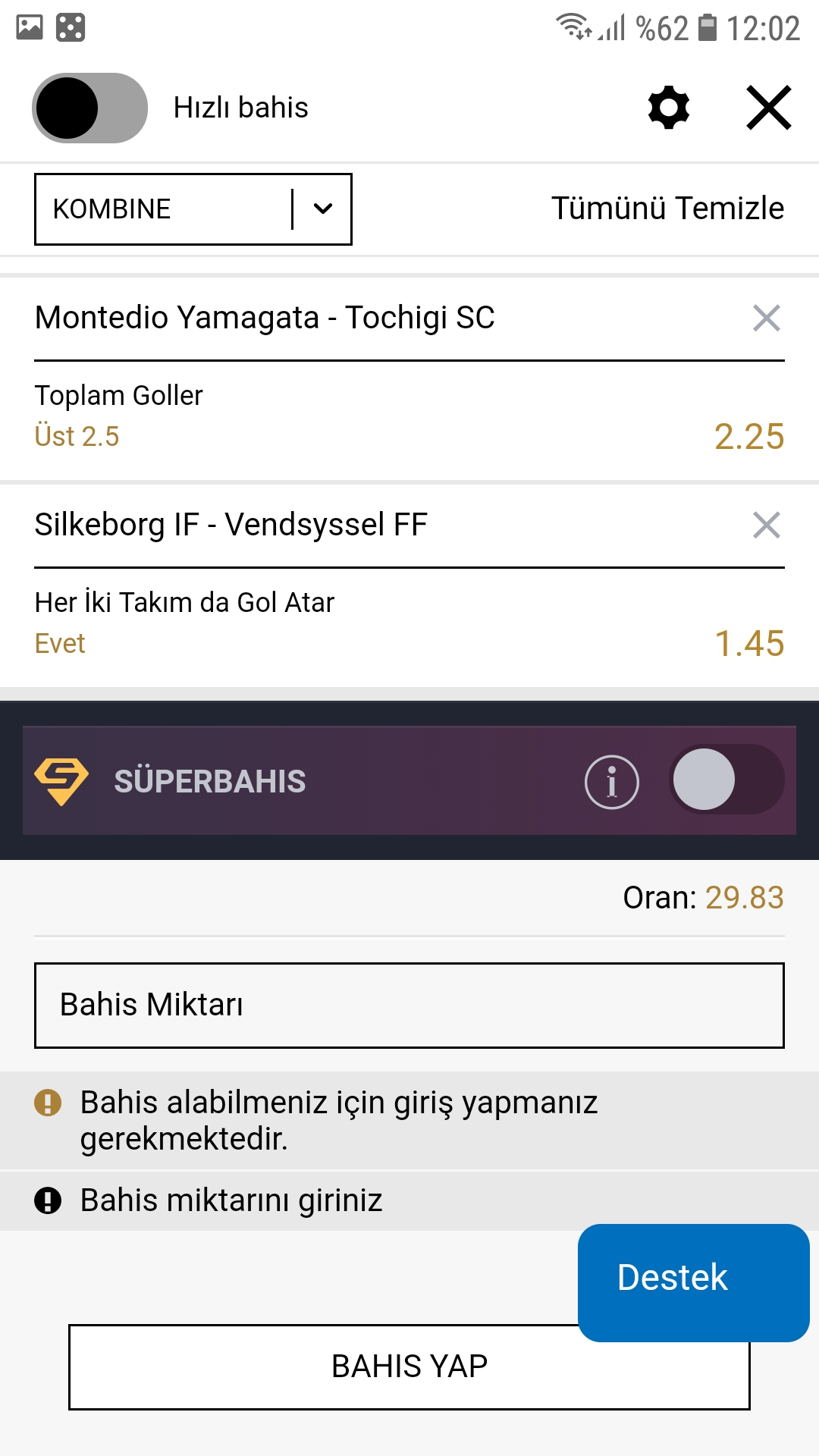This screenshot has width=819, height=1456.
Task: Remove Montedio Yamagata - Tochigi SC selection
Action: 767,318
